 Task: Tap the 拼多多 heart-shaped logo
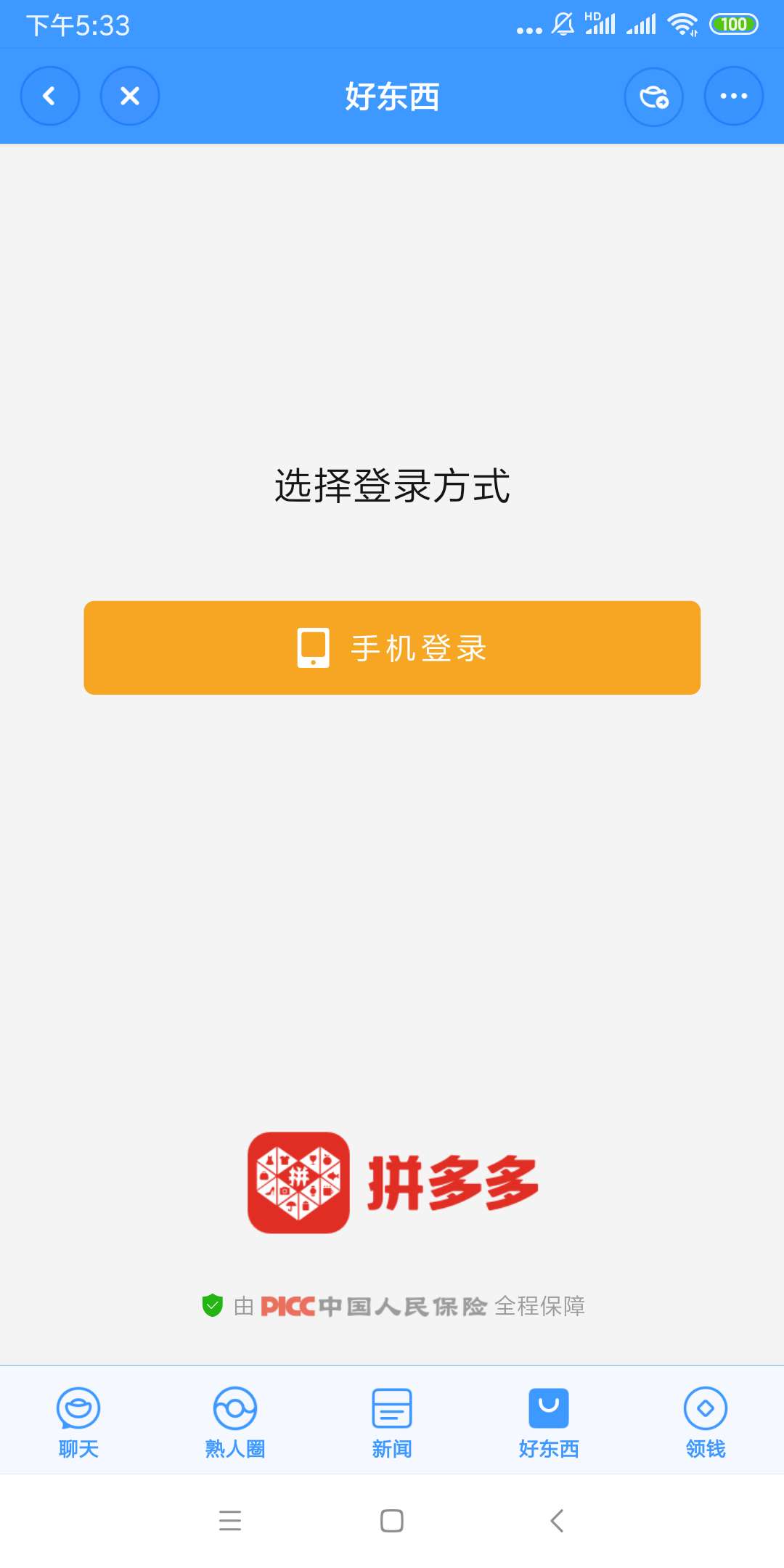click(x=298, y=1183)
